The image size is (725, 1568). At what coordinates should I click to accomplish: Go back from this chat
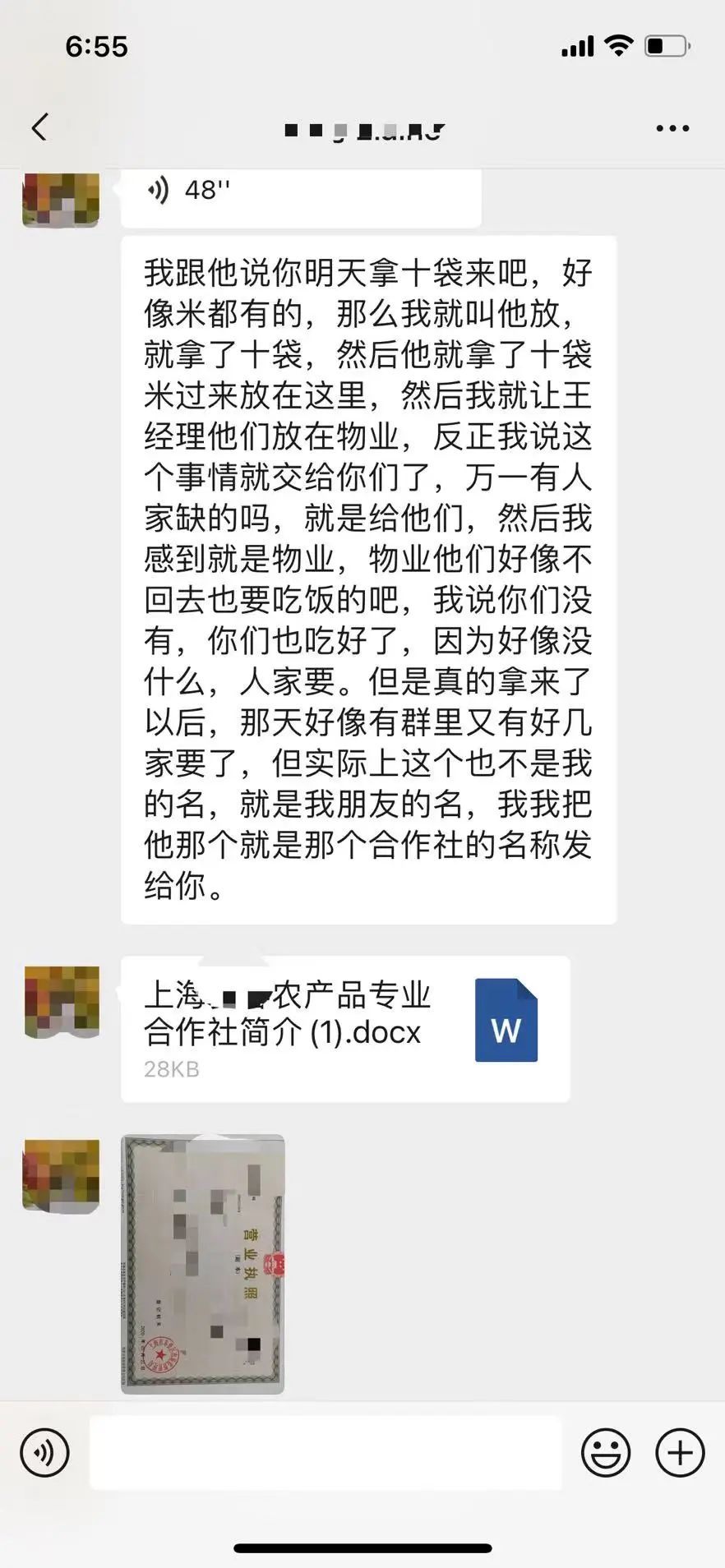pos(39,127)
